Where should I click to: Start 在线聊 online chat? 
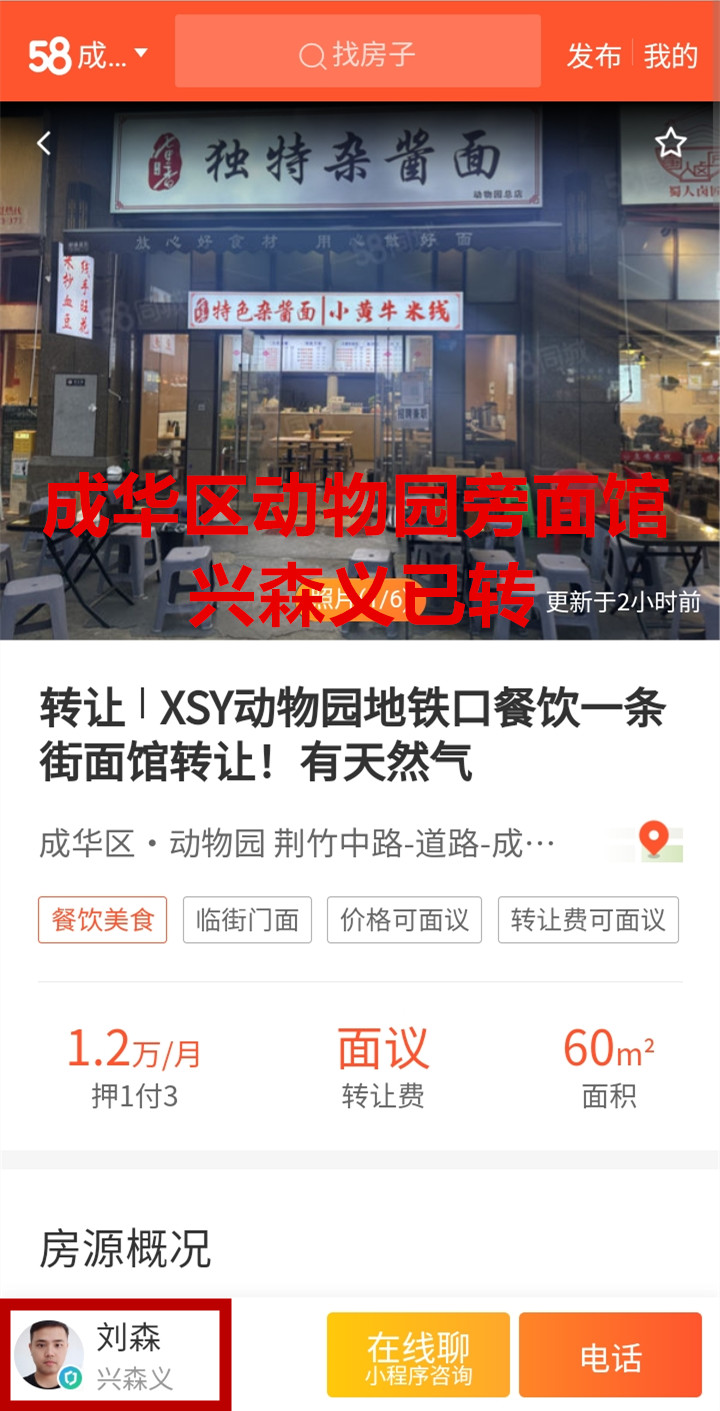point(418,1356)
